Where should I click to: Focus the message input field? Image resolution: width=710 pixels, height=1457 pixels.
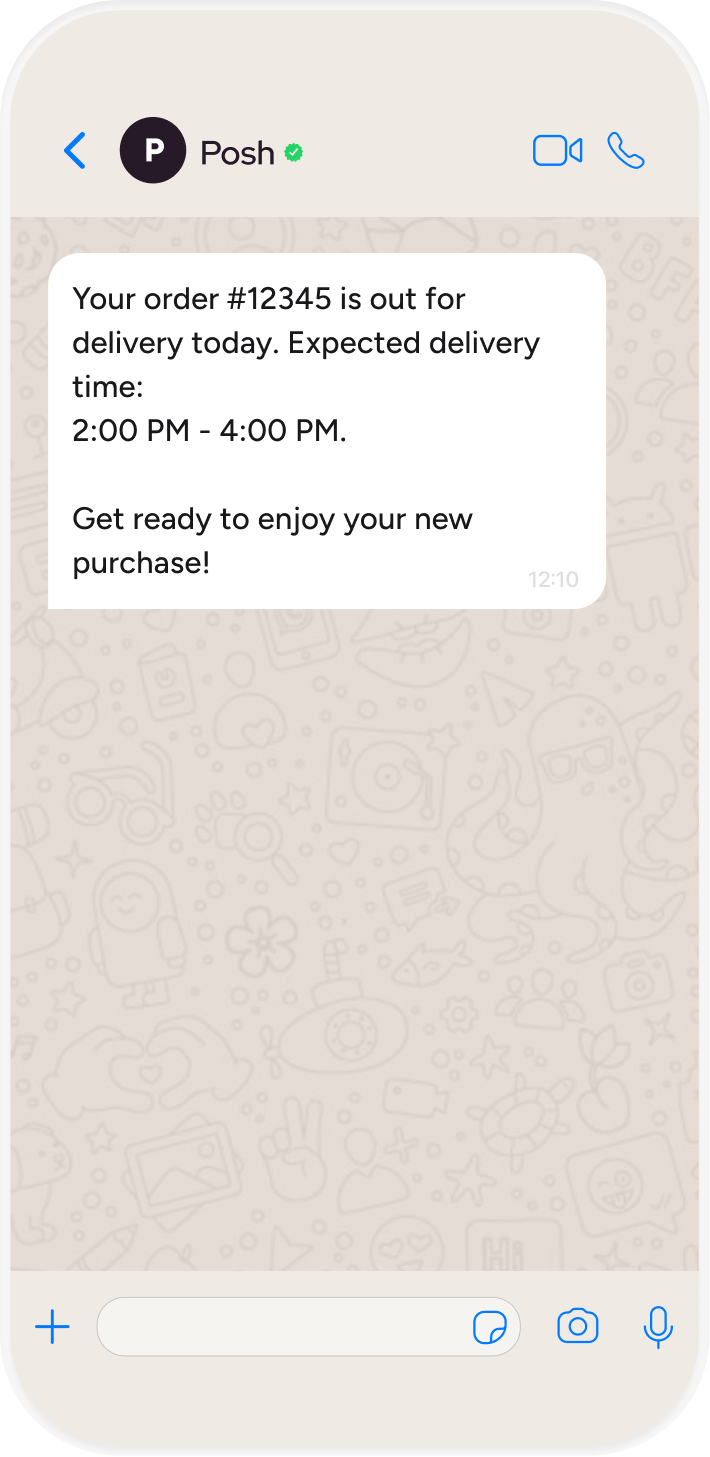point(280,1327)
